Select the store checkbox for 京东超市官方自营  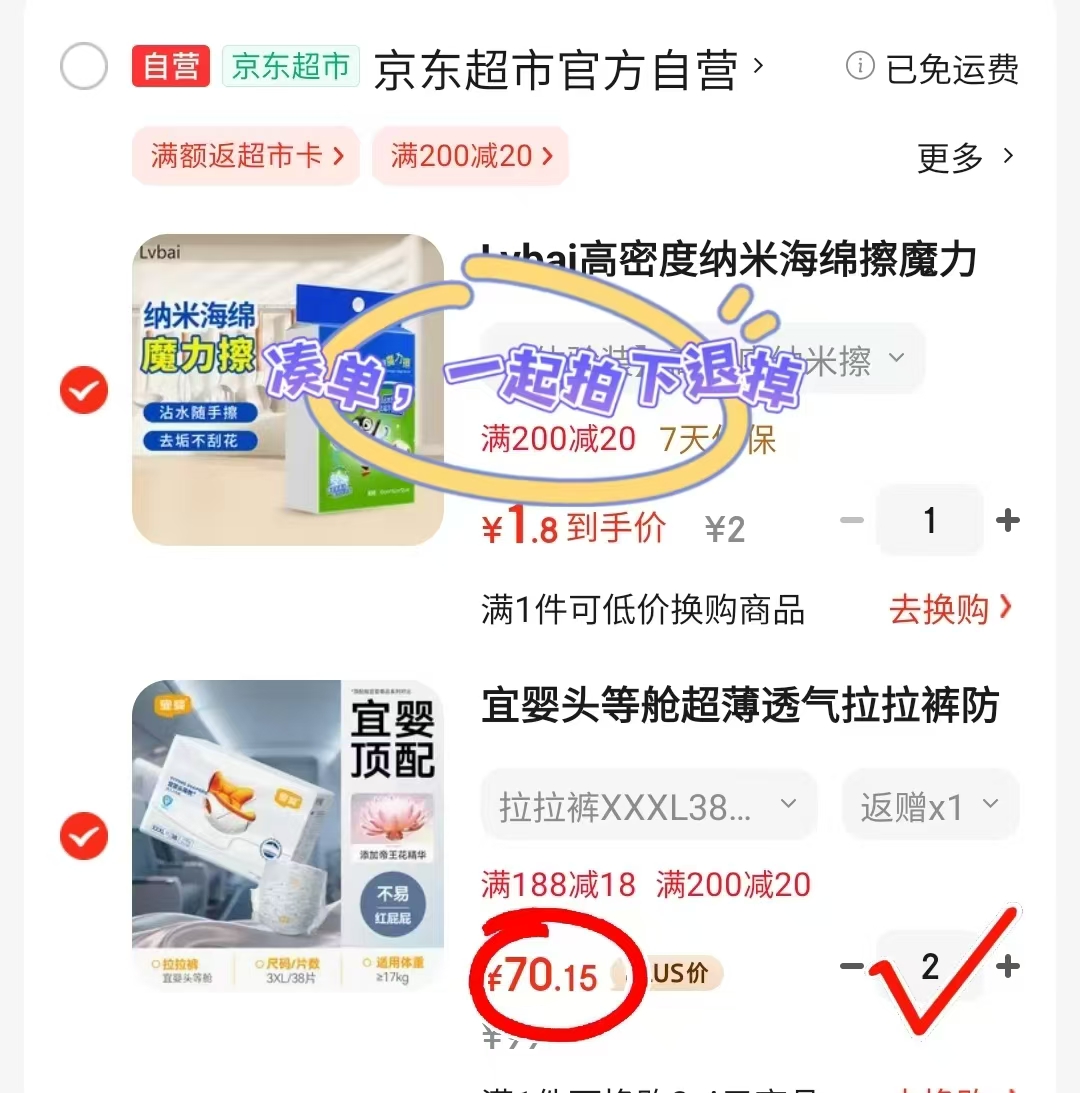(x=84, y=66)
